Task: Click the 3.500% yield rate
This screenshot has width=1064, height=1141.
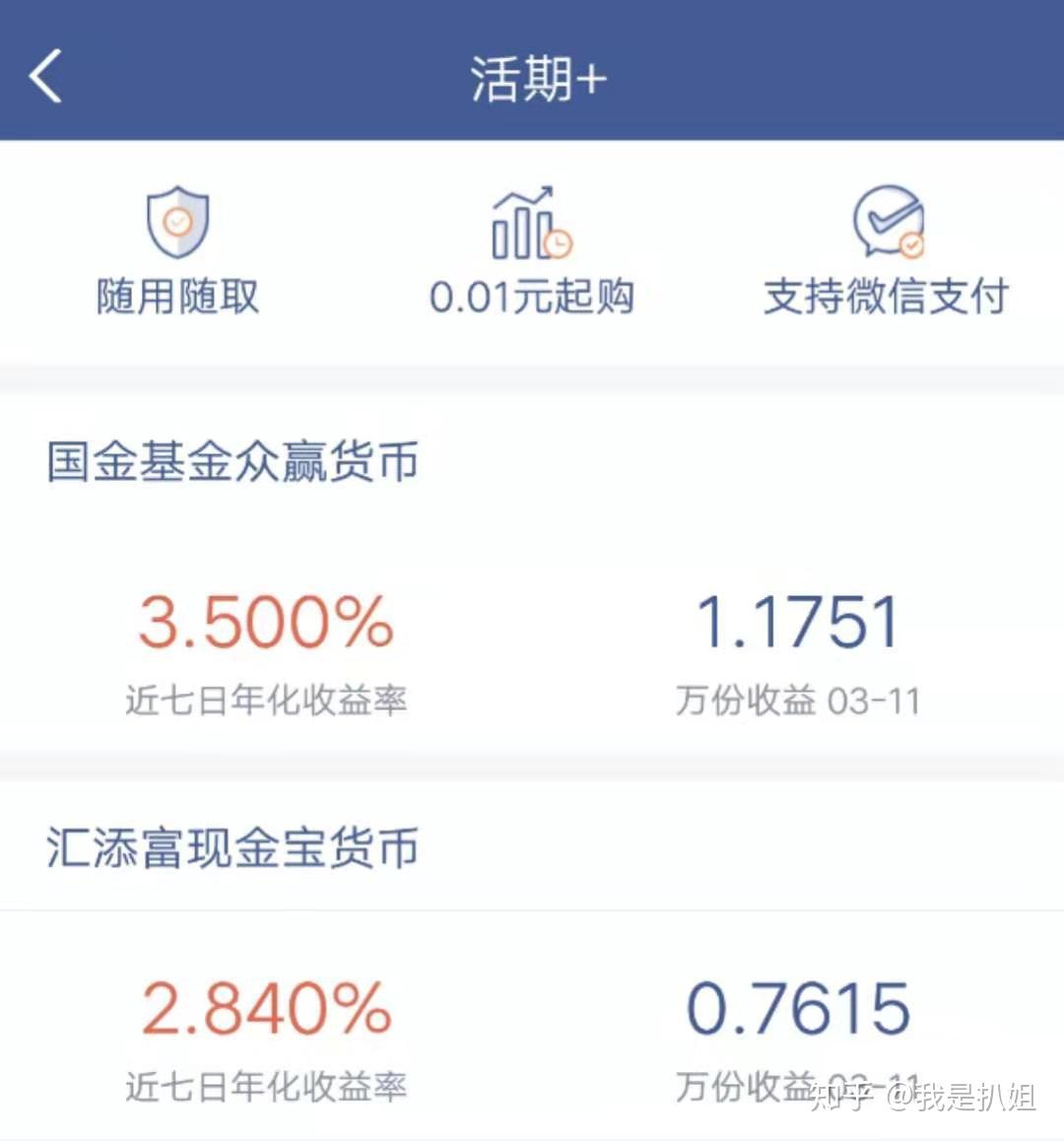Action: 264,623
